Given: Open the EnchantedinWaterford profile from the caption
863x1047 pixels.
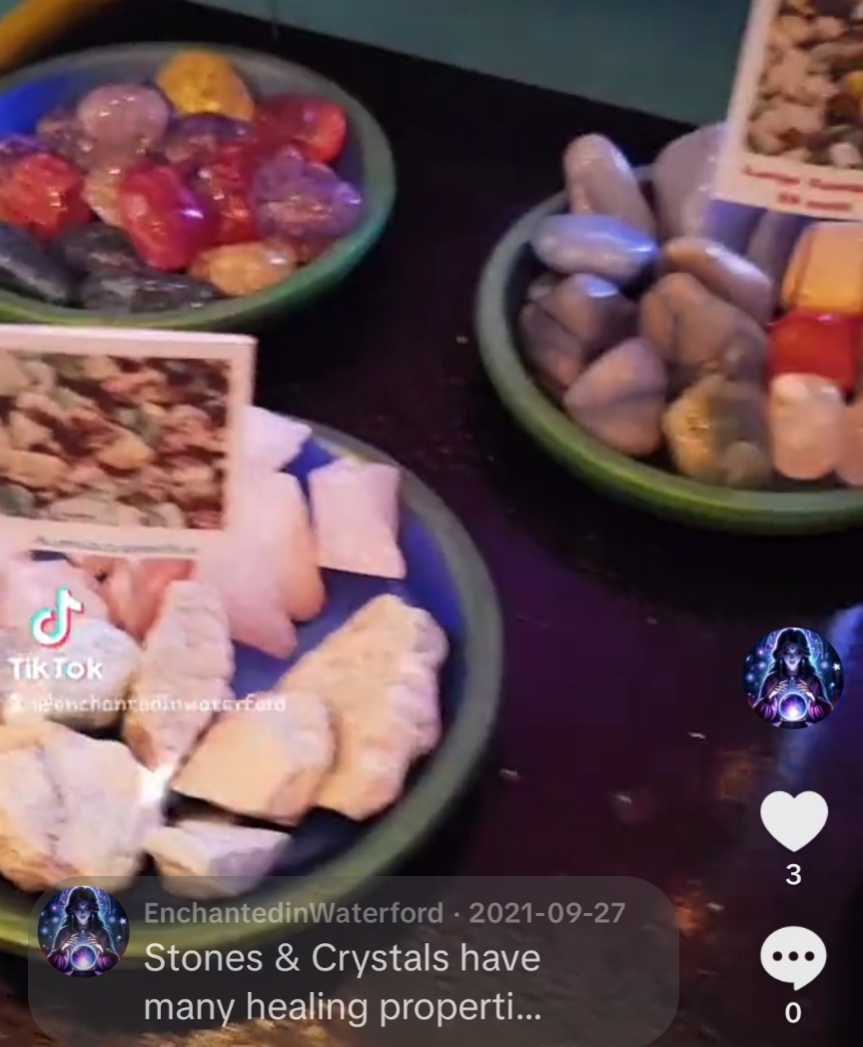Looking at the screenshot, I should point(293,913).
